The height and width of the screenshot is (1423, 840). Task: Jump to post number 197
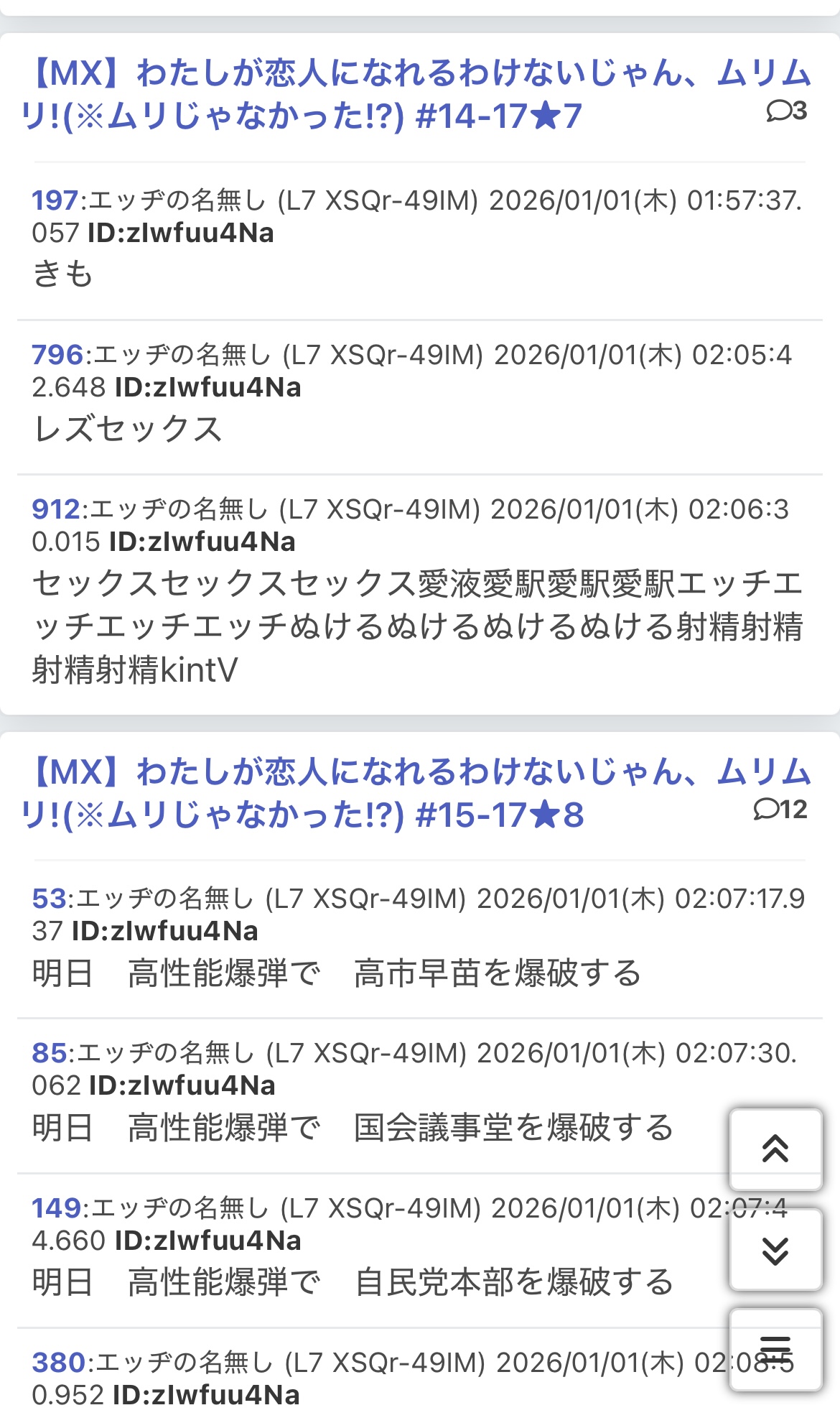click(55, 200)
